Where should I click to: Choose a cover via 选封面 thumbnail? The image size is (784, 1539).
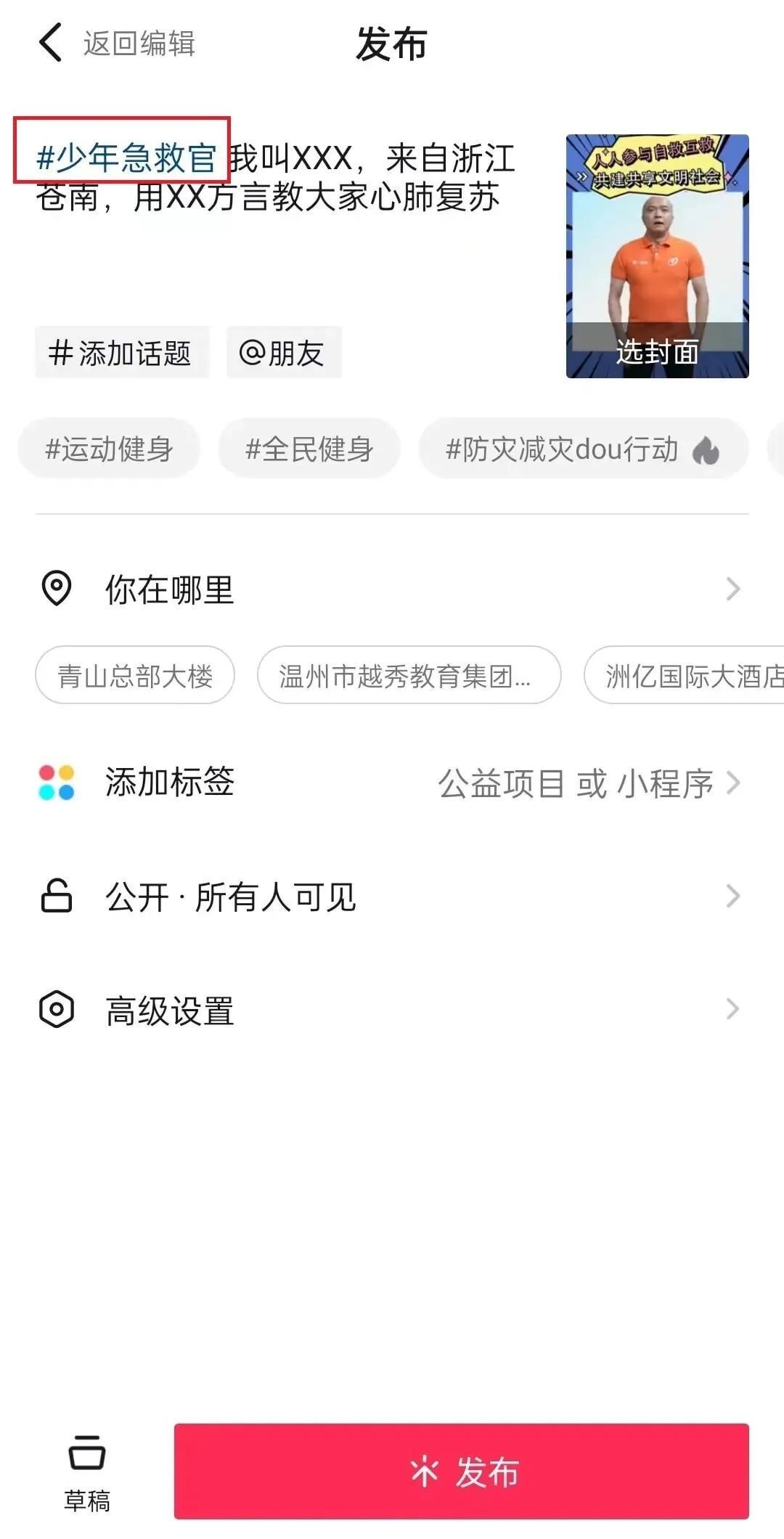pyautogui.click(x=657, y=256)
